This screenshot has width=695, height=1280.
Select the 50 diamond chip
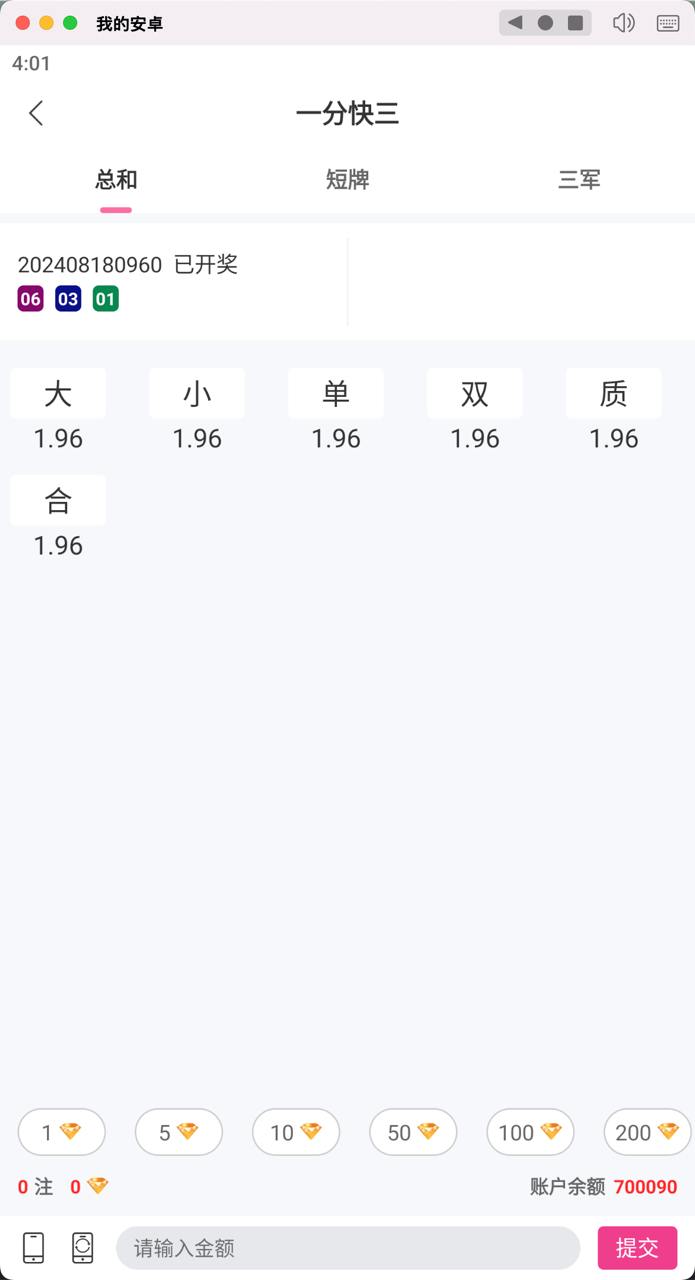tap(413, 1132)
